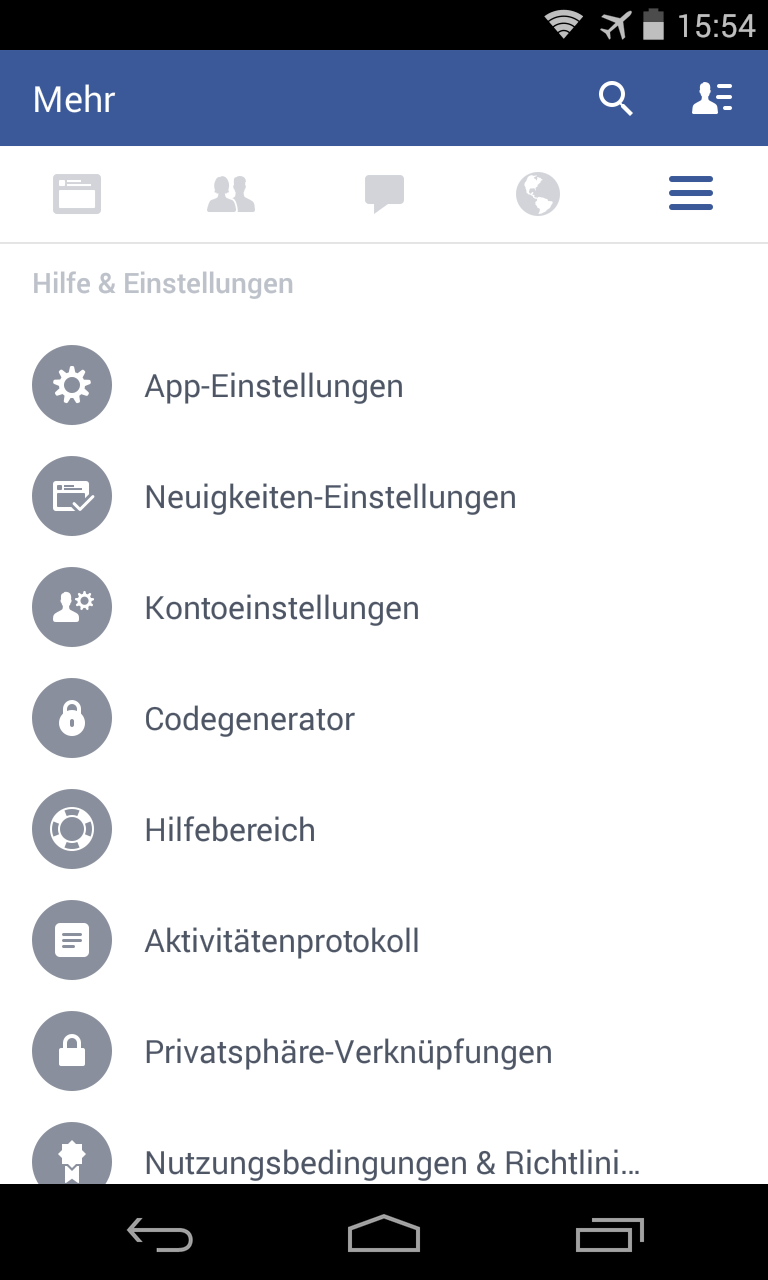Viewport: 768px width, 1280px height.
Task: Select the hamburger menu tab
Action: (x=691, y=194)
